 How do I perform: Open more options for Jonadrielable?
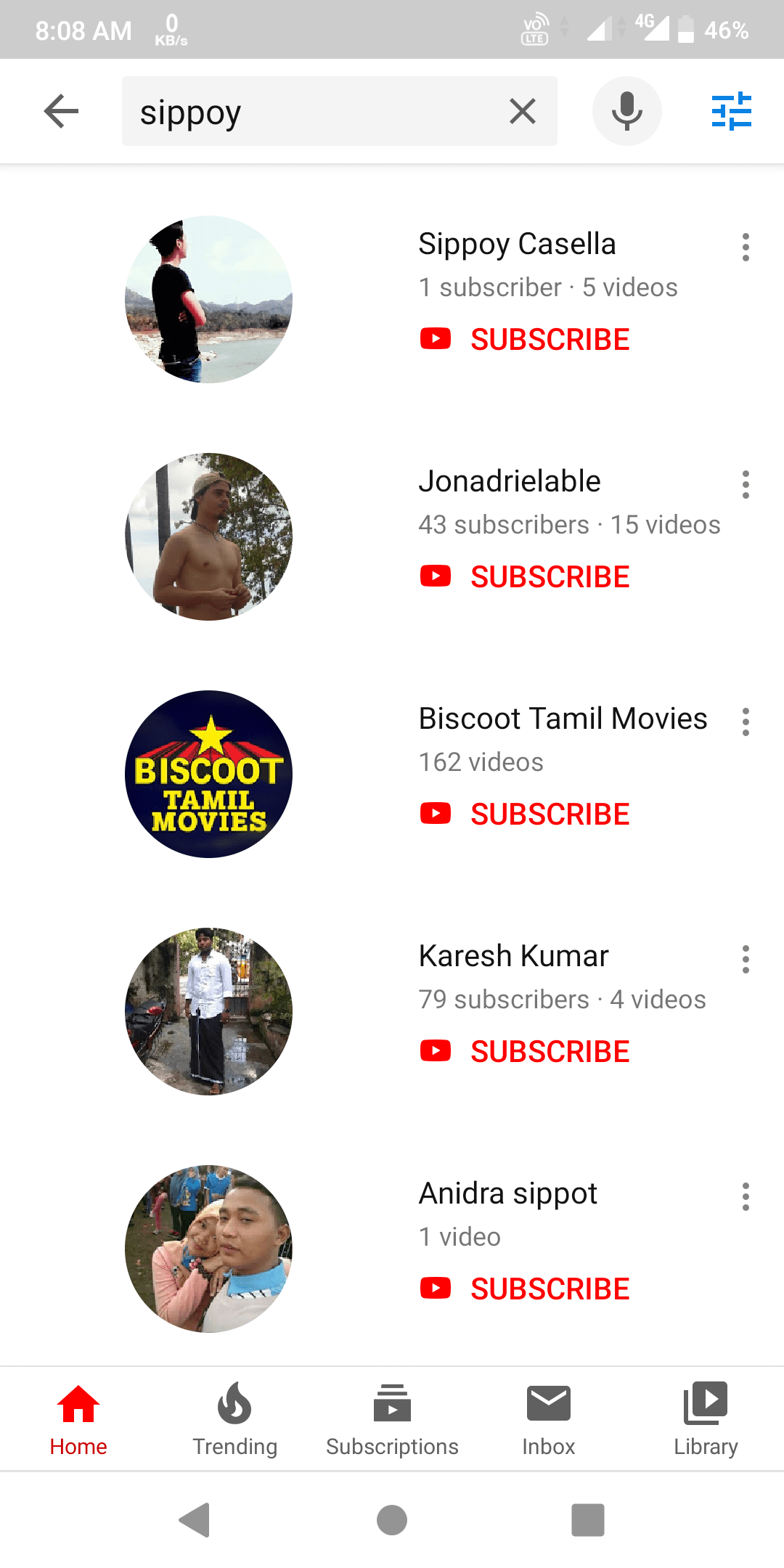(746, 485)
